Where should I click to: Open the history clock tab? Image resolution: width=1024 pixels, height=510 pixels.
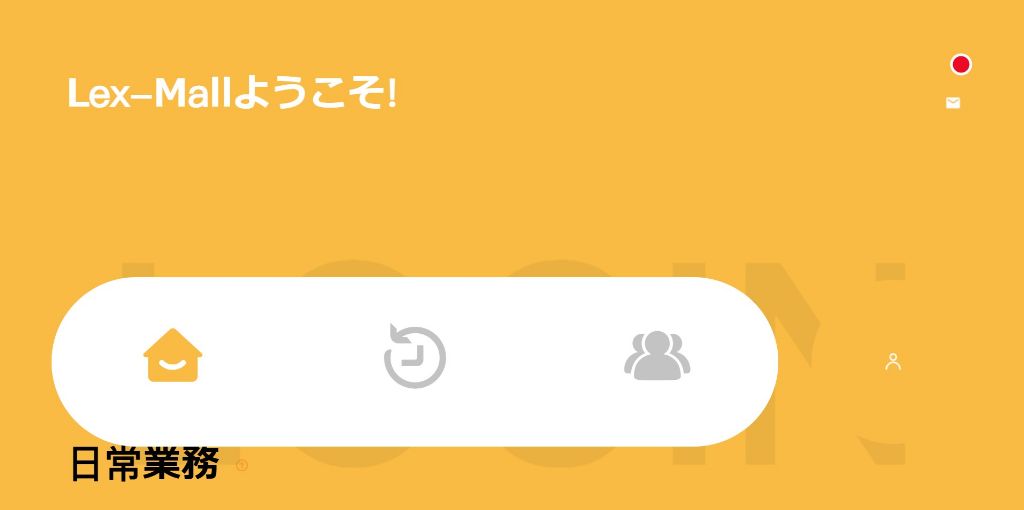click(x=415, y=356)
